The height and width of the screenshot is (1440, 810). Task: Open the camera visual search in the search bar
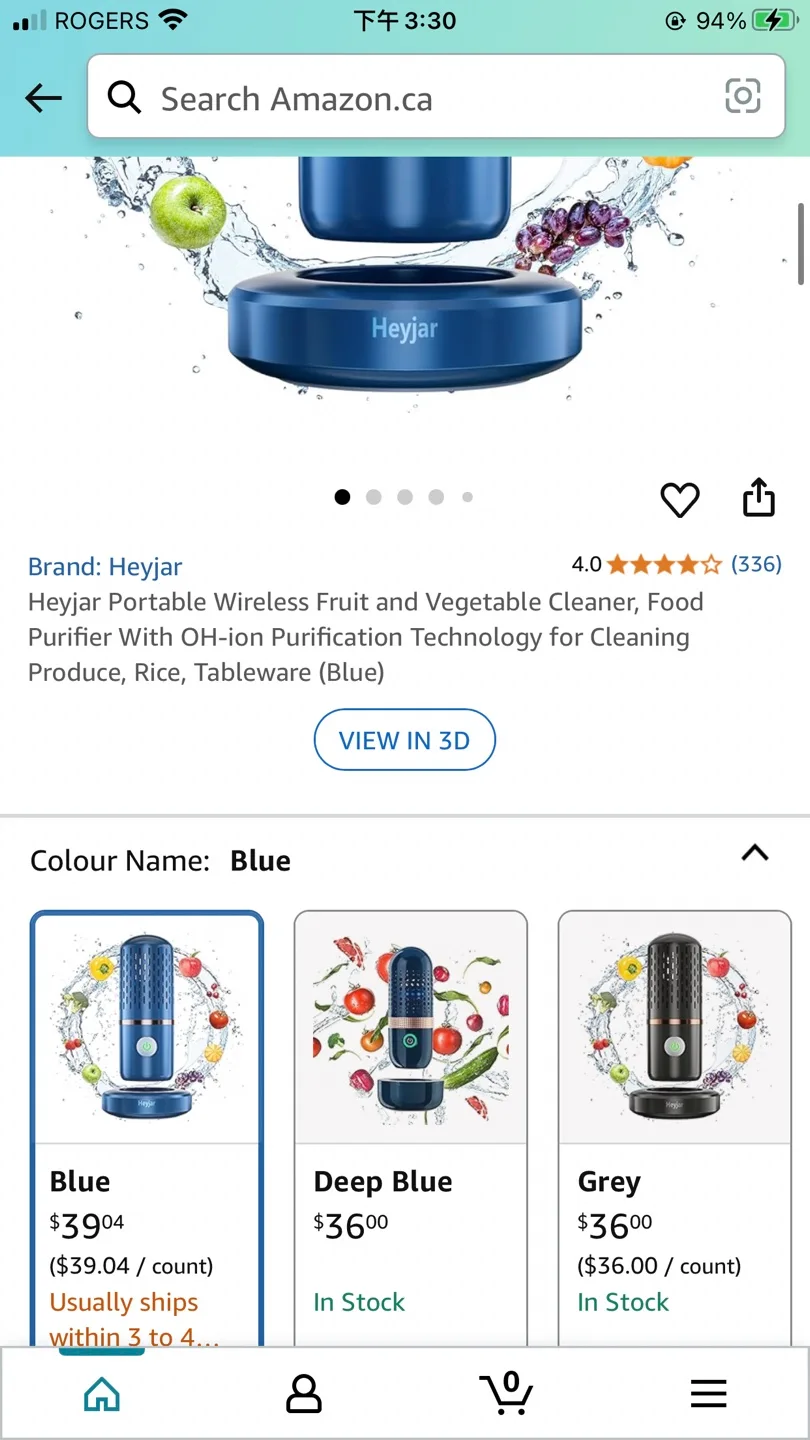(742, 97)
